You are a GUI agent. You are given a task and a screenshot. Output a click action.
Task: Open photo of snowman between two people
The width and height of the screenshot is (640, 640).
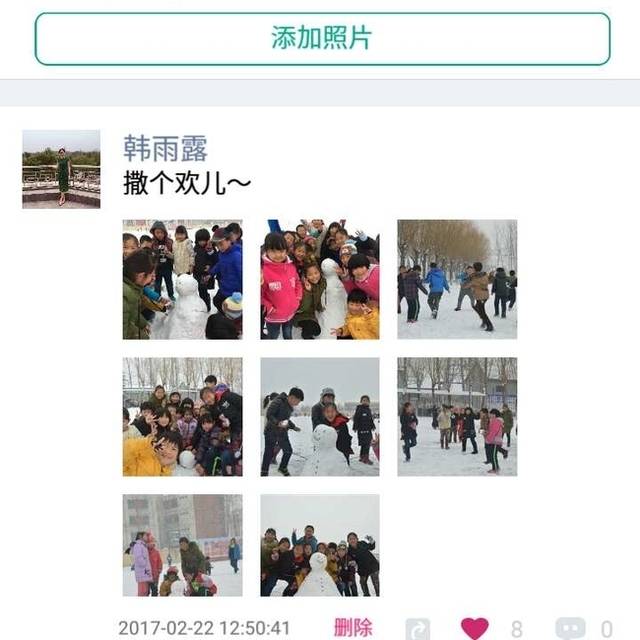click(320, 417)
